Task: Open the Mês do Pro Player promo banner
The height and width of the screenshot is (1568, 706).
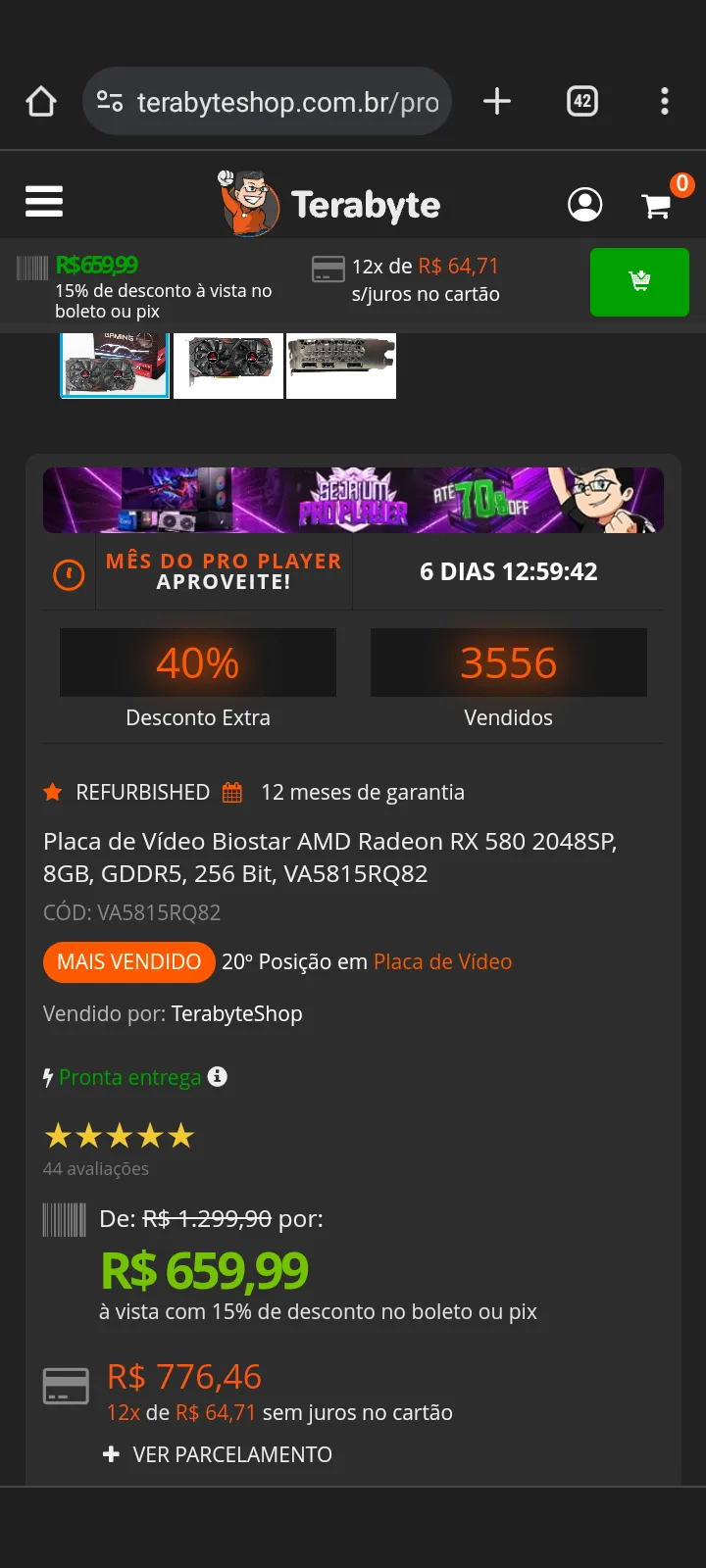Action: coord(353,500)
